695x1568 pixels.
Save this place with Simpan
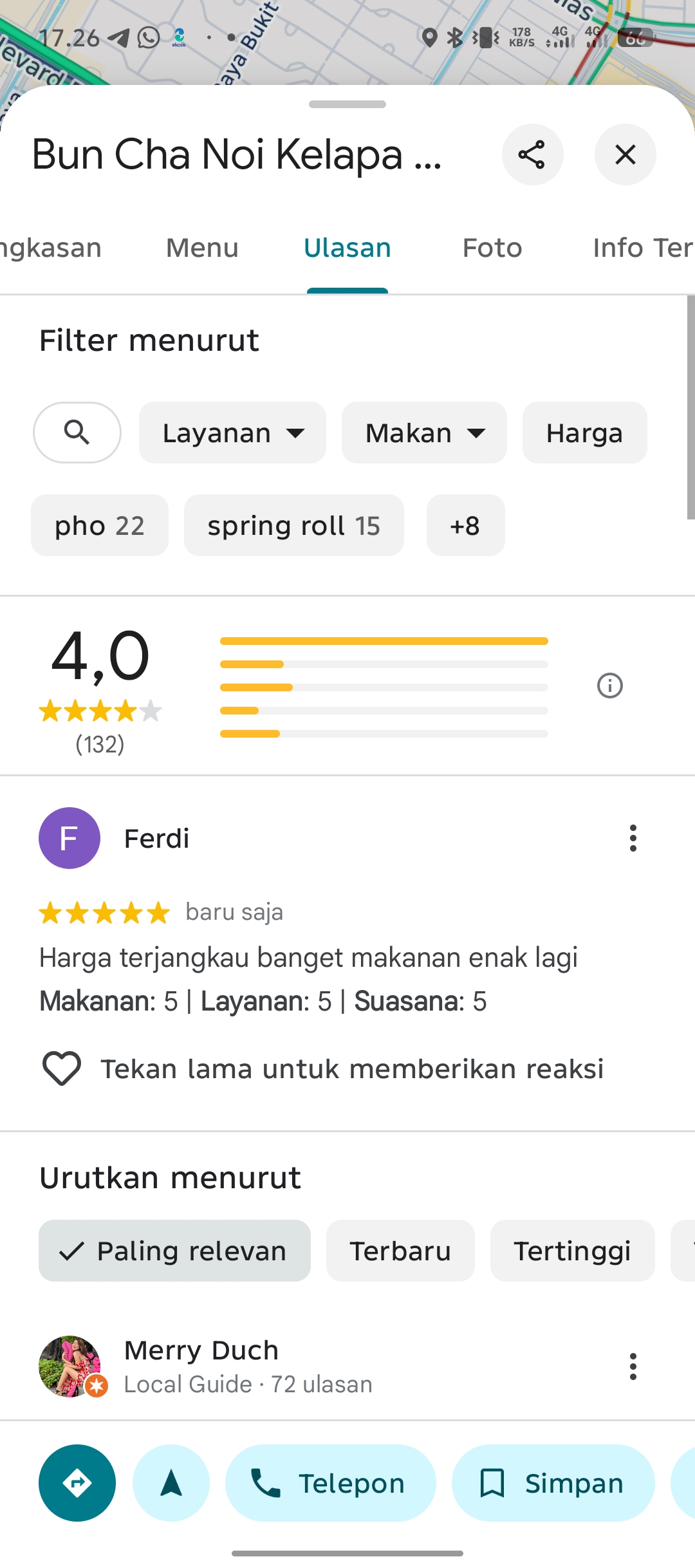tap(553, 1483)
